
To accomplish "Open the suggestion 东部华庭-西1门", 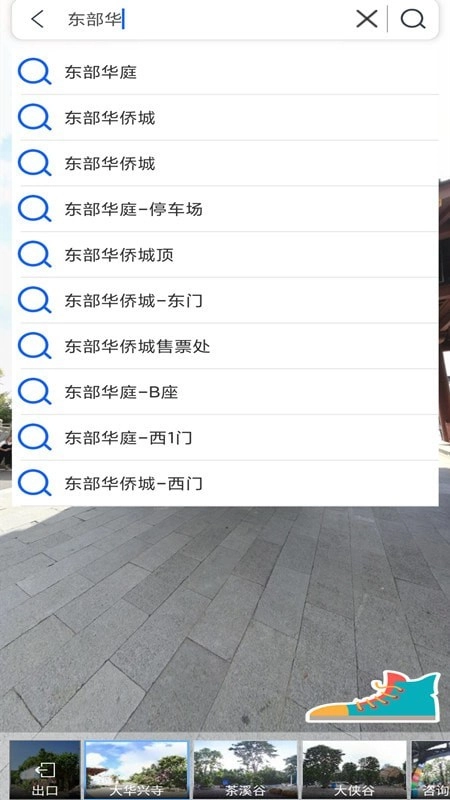I will click(x=225, y=437).
